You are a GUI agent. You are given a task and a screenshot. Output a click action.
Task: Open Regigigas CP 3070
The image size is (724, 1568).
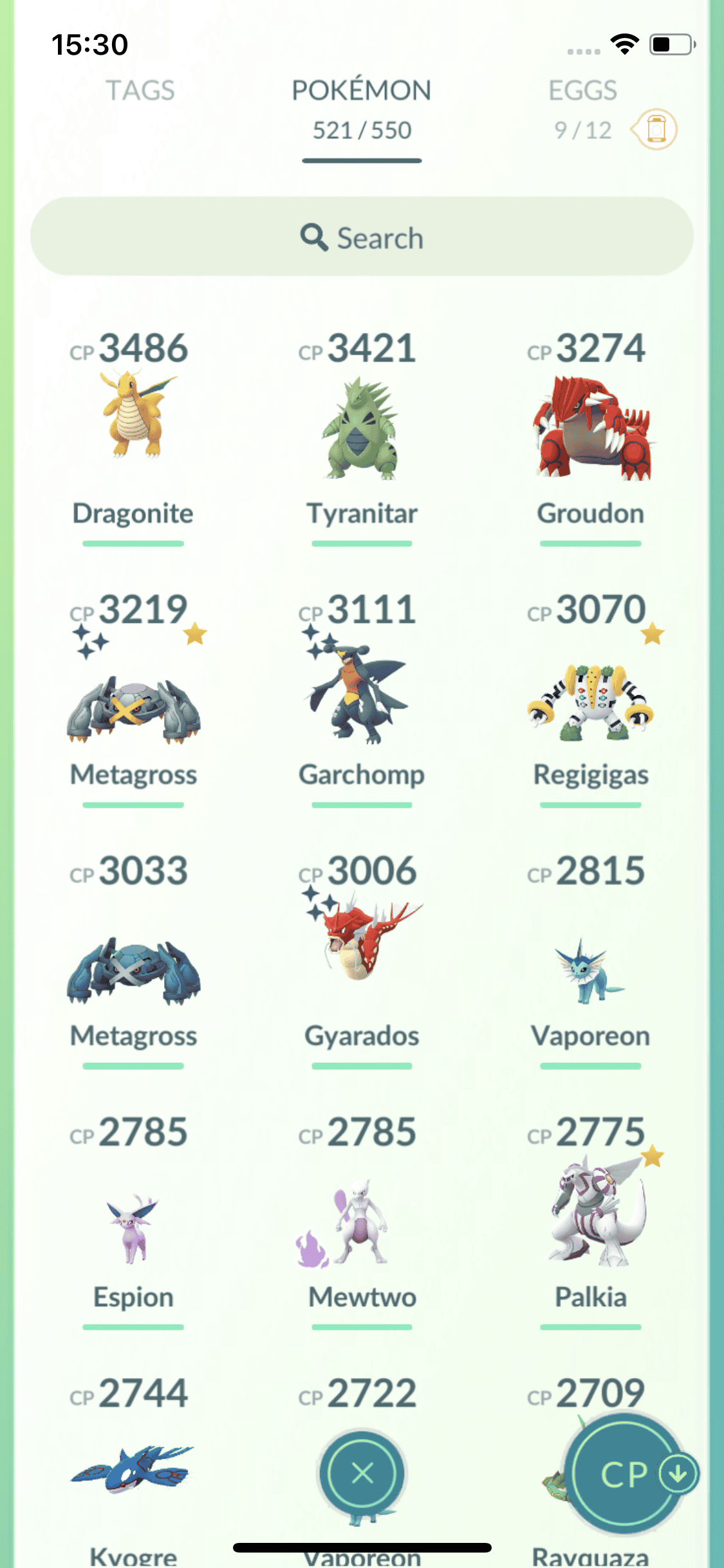tap(590, 702)
